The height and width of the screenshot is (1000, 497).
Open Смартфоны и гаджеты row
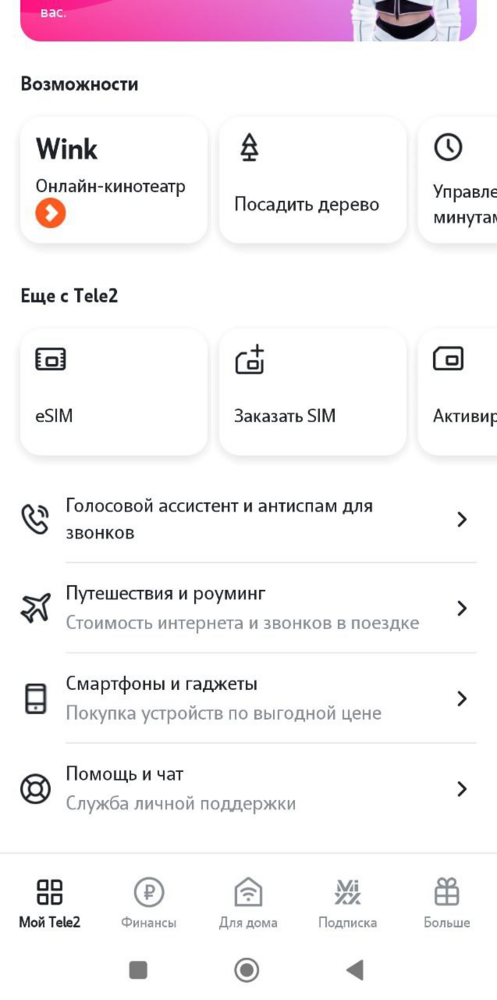click(x=248, y=698)
